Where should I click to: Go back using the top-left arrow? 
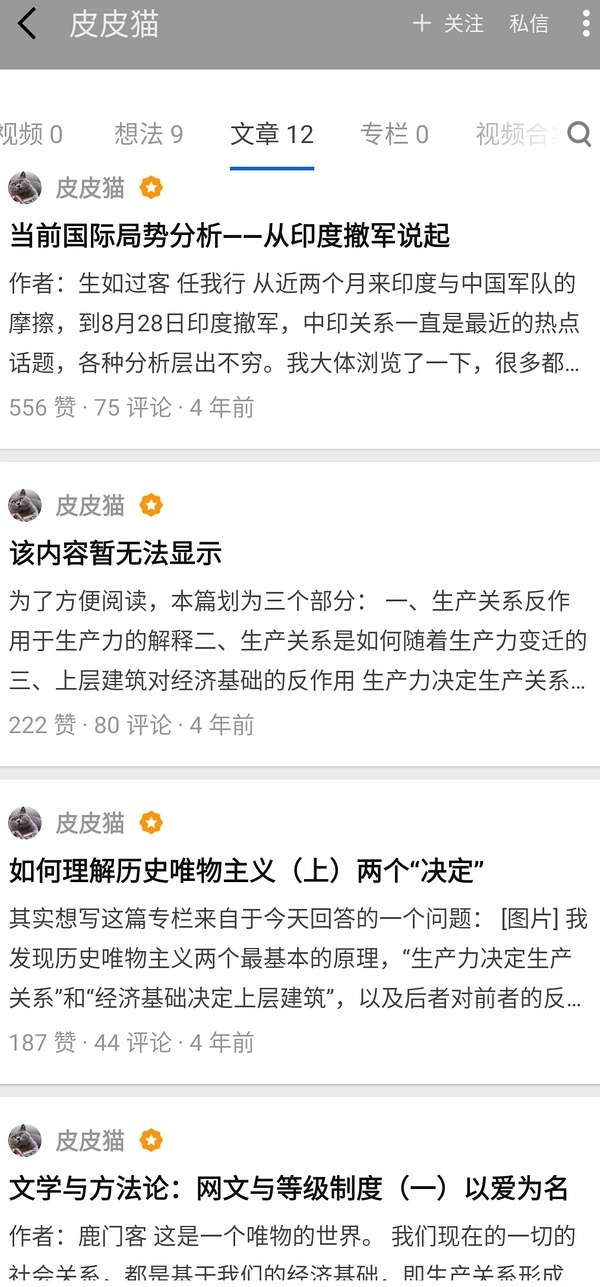pyautogui.click(x=27, y=24)
